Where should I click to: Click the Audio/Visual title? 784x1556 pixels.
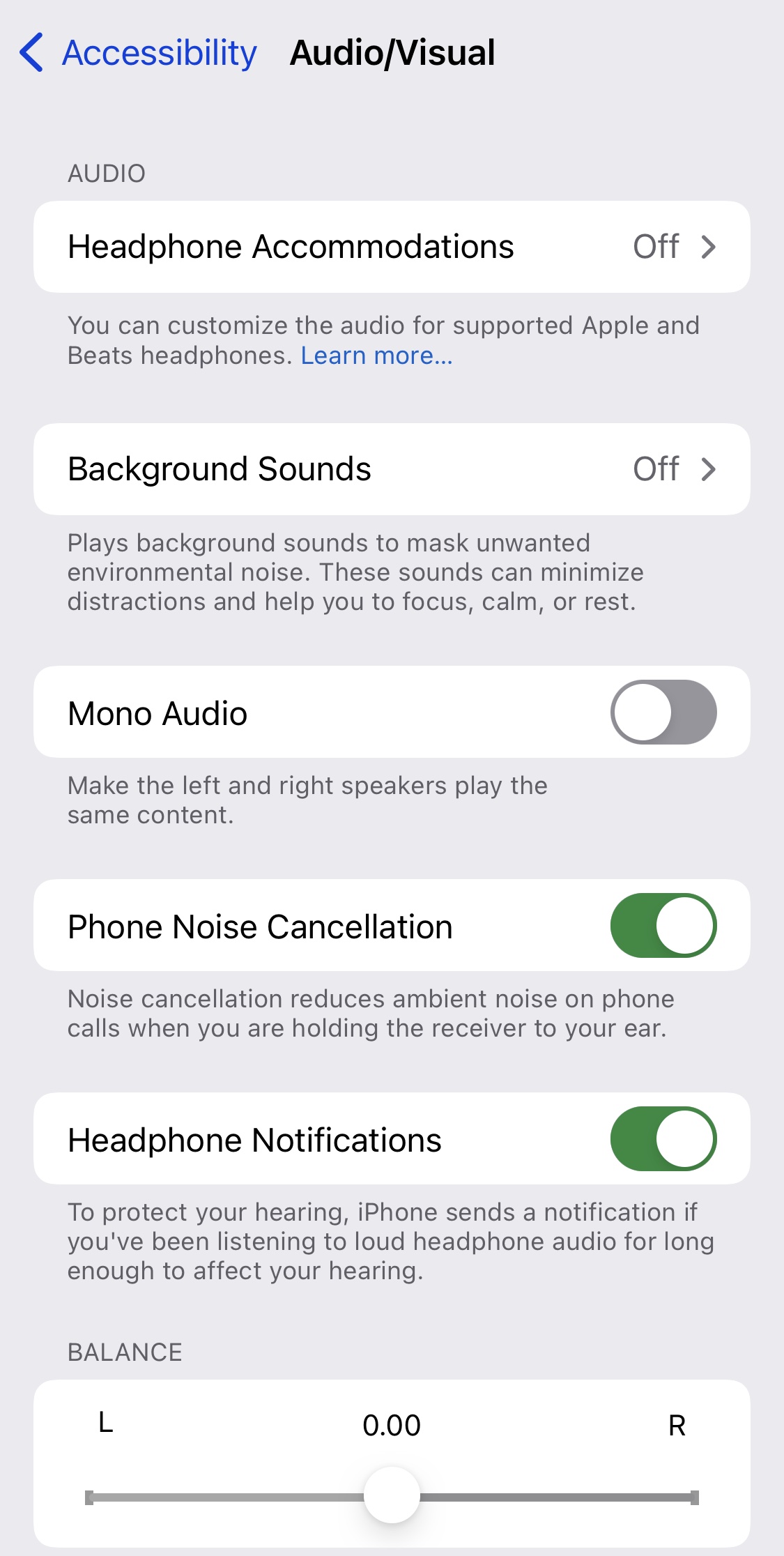point(392,52)
